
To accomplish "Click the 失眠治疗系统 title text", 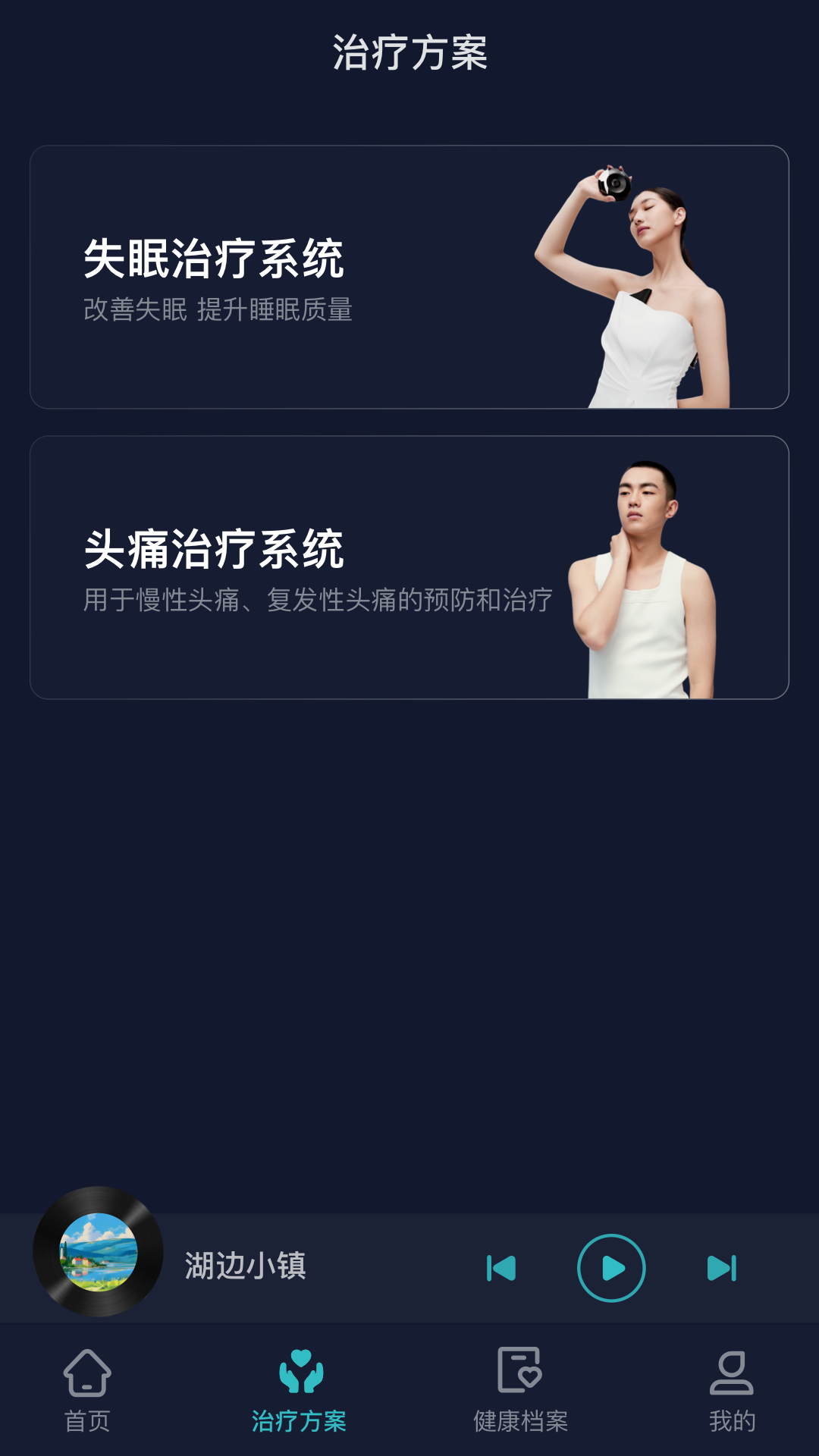I will point(215,258).
